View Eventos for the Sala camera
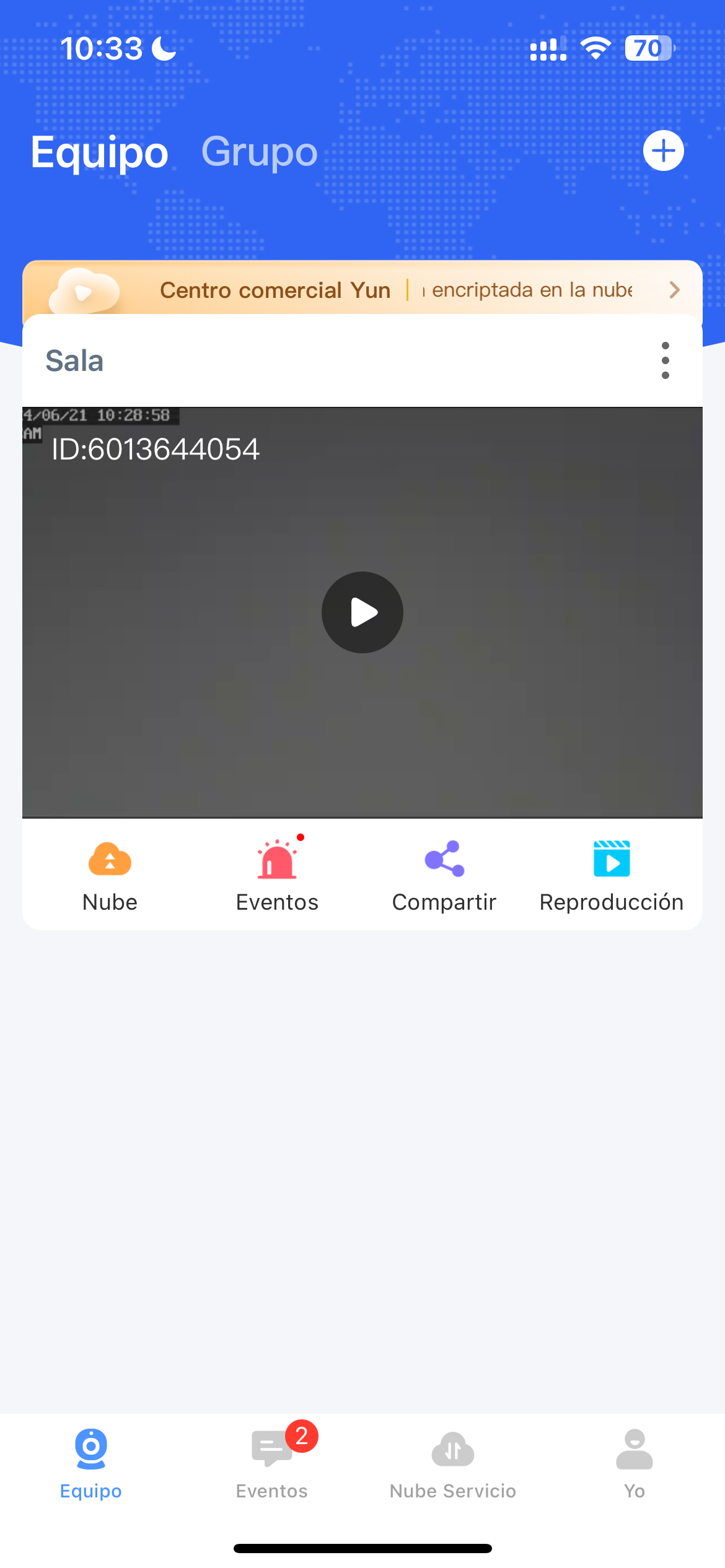The height and width of the screenshot is (1568, 725). coord(277,874)
